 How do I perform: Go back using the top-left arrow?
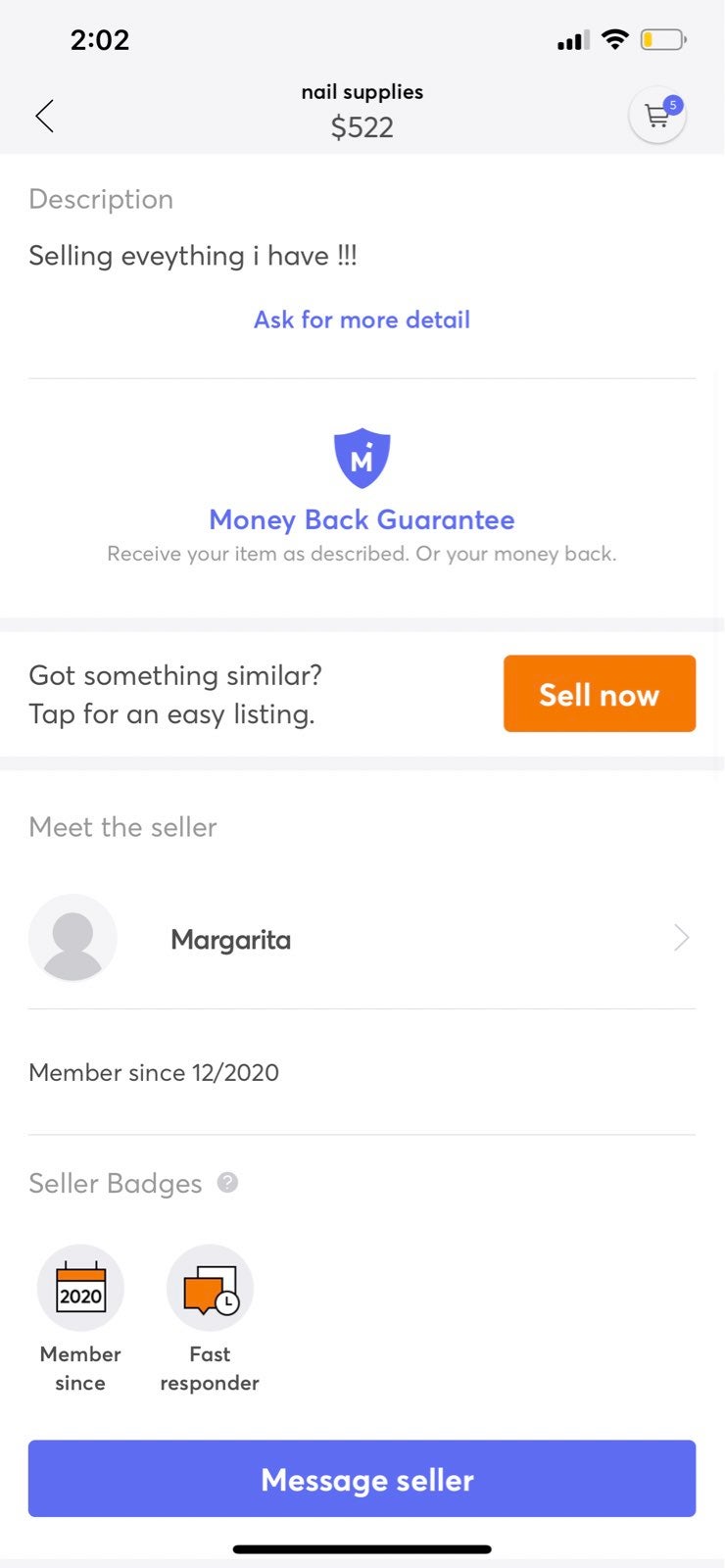(x=44, y=116)
